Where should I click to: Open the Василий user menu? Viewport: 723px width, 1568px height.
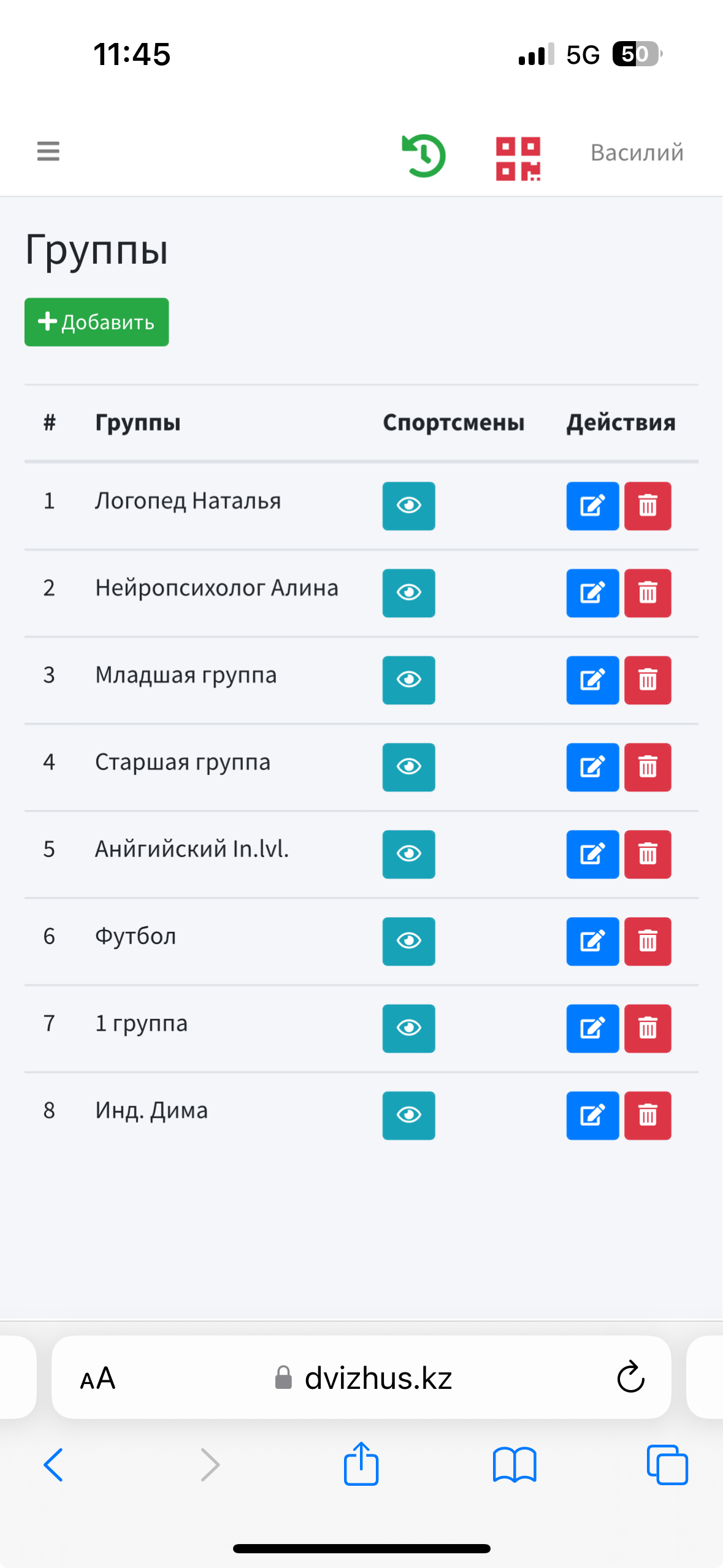637,153
